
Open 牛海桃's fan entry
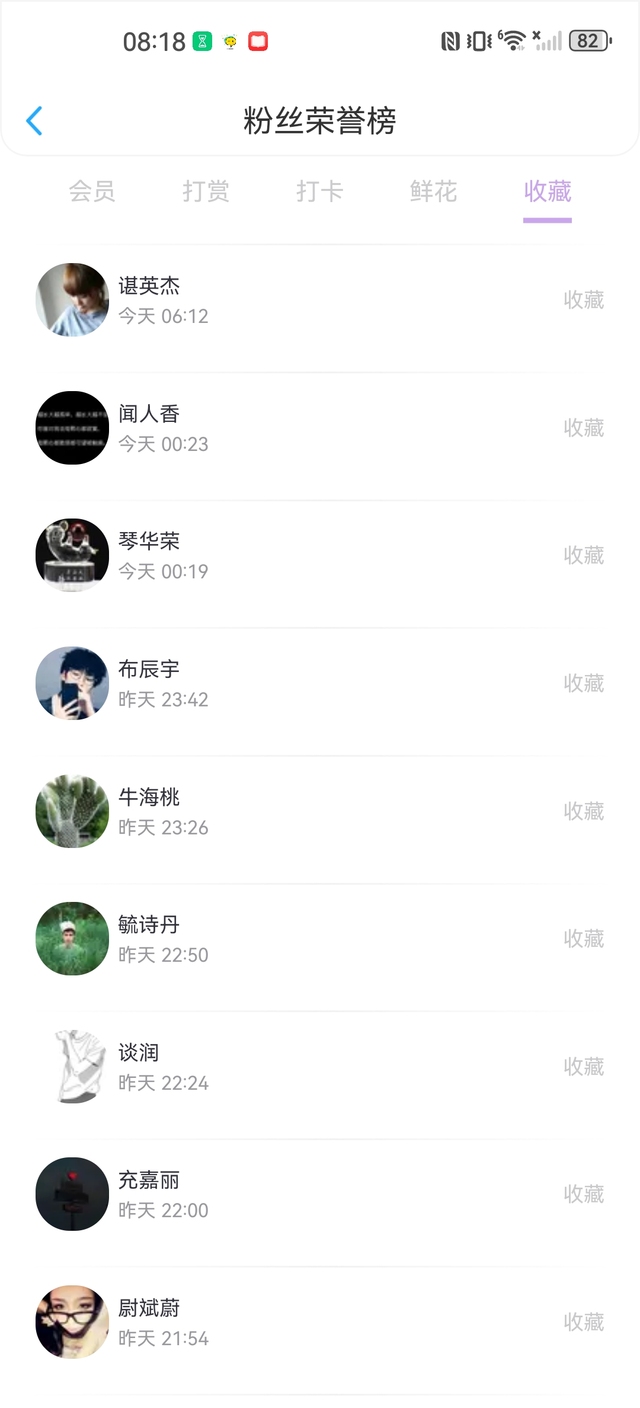pyautogui.click(x=320, y=811)
